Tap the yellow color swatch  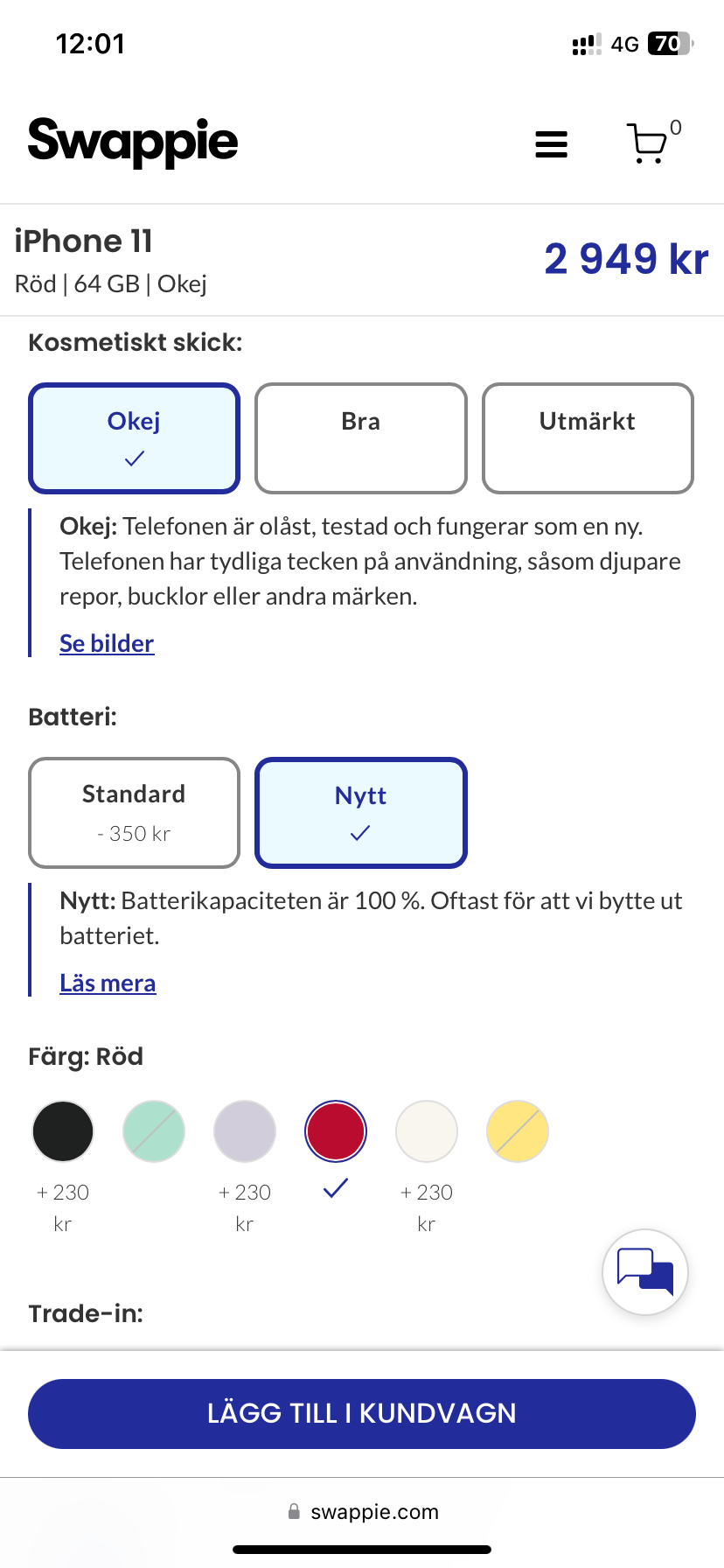(518, 1130)
